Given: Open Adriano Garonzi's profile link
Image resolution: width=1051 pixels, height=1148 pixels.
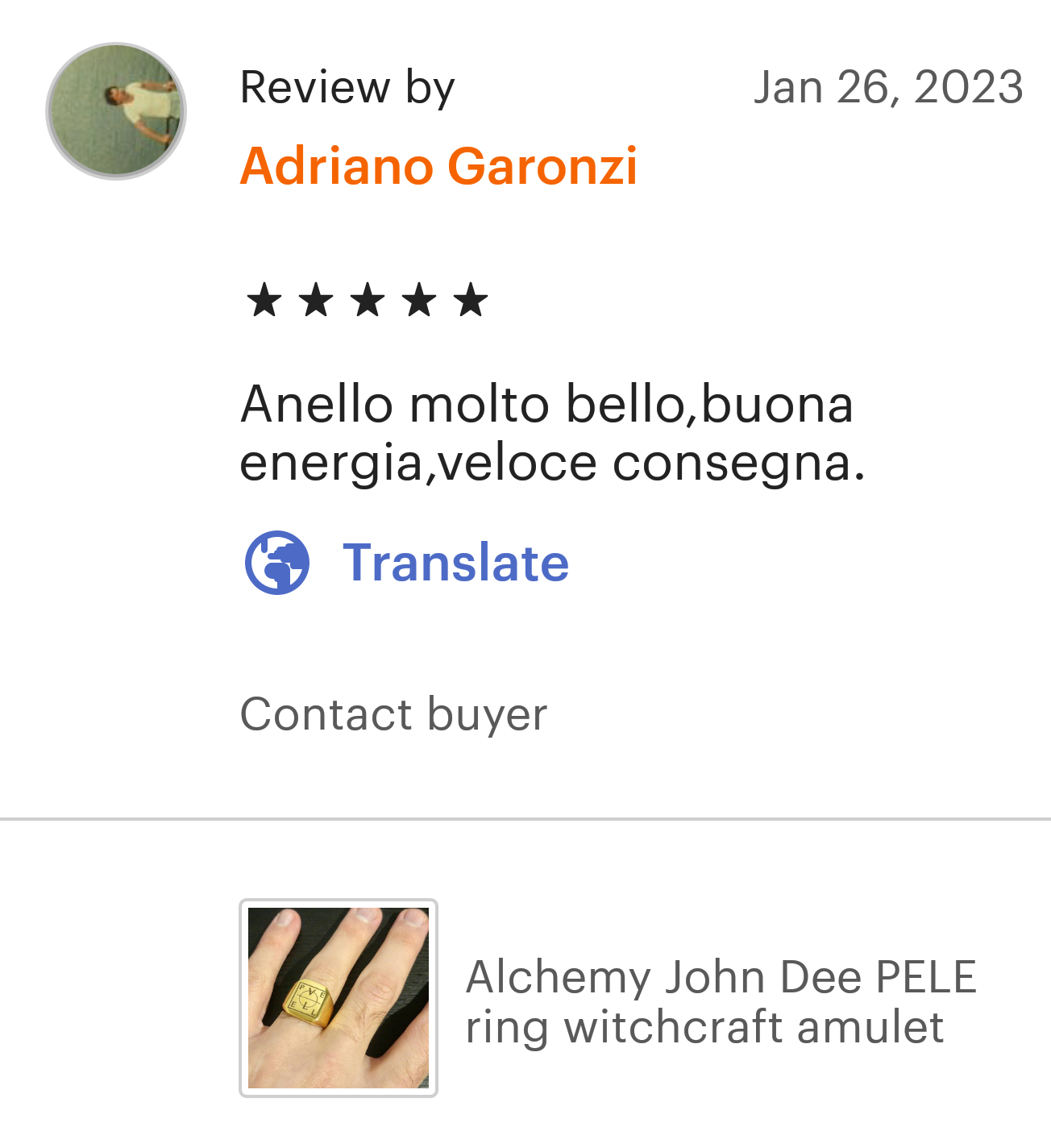Looking at the screenshot, I should [x=438, y=166].
